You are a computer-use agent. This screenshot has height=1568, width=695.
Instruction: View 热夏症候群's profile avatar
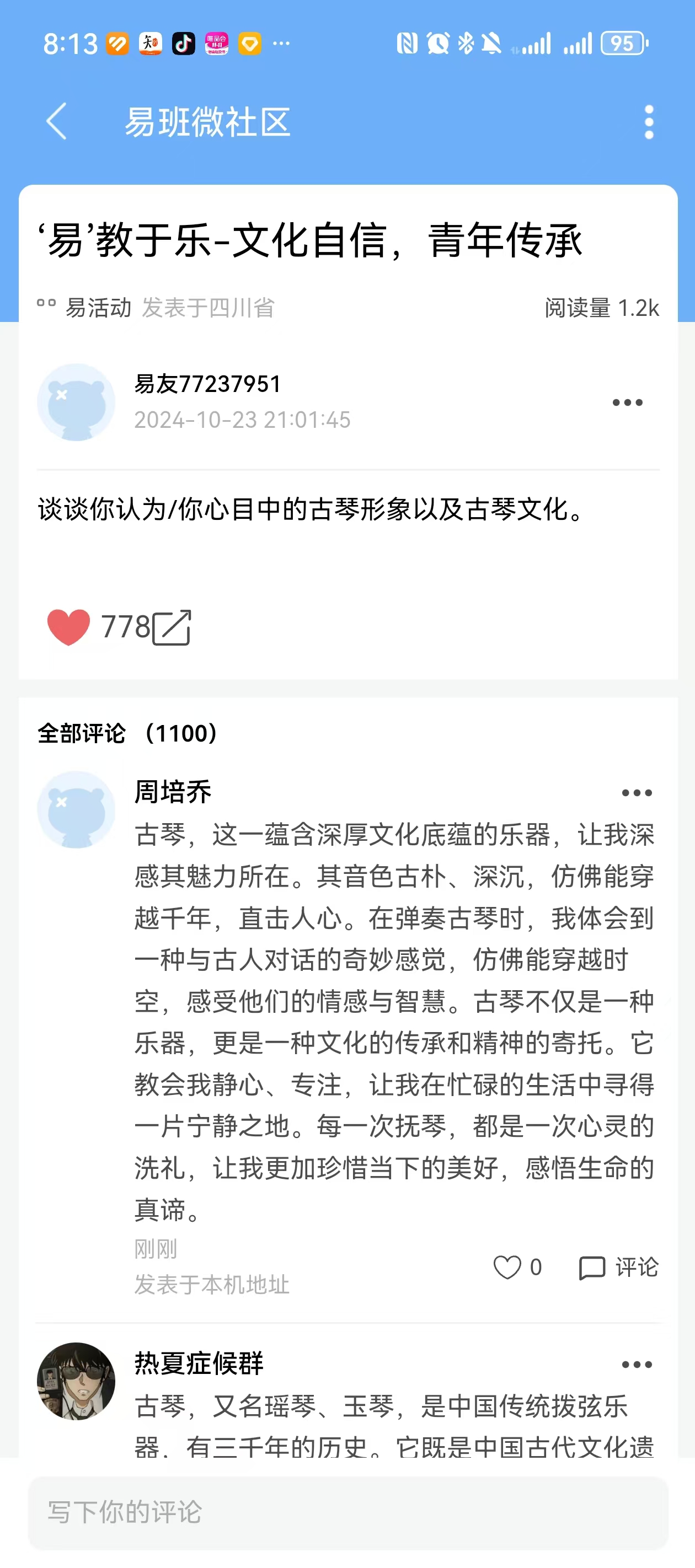(76, 1381)
